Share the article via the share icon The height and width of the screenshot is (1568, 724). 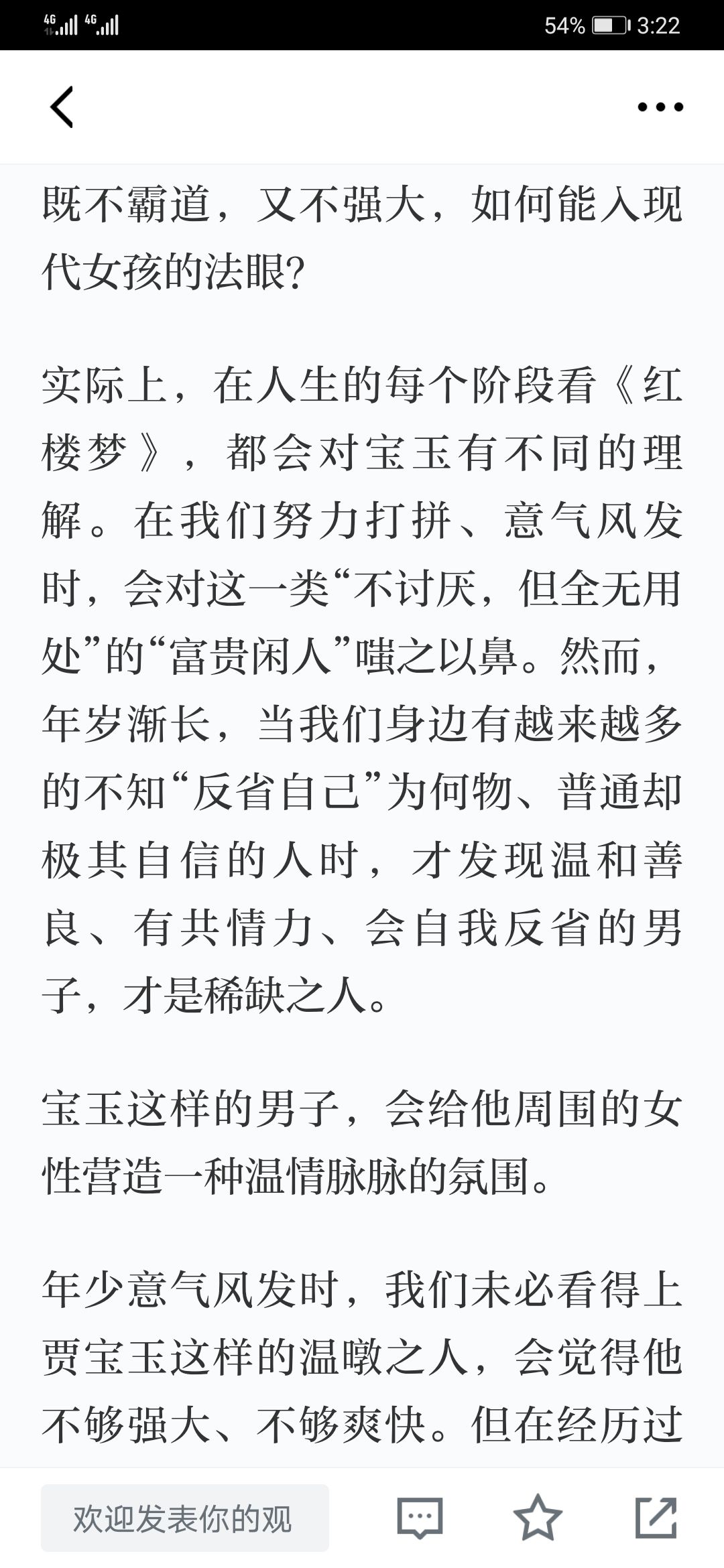pos(656,1518)
